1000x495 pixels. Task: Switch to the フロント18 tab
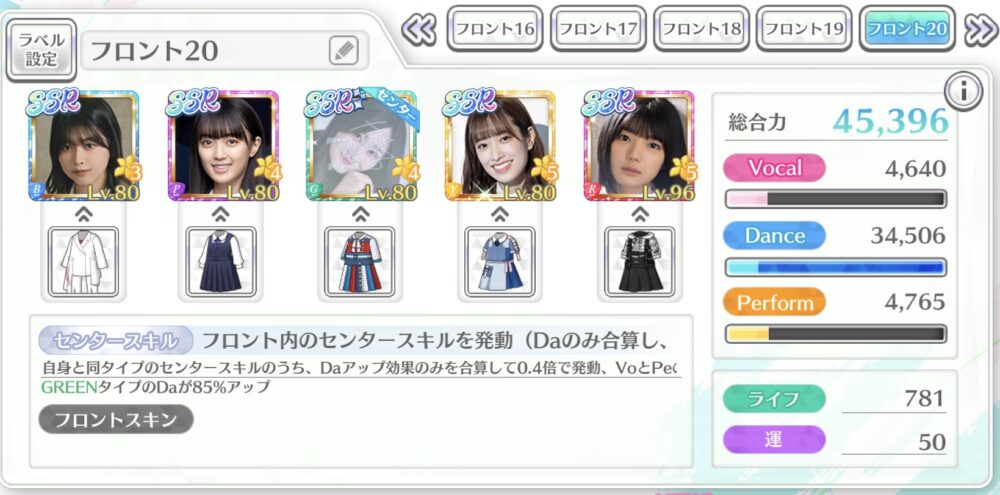click(x=701, y=29)
